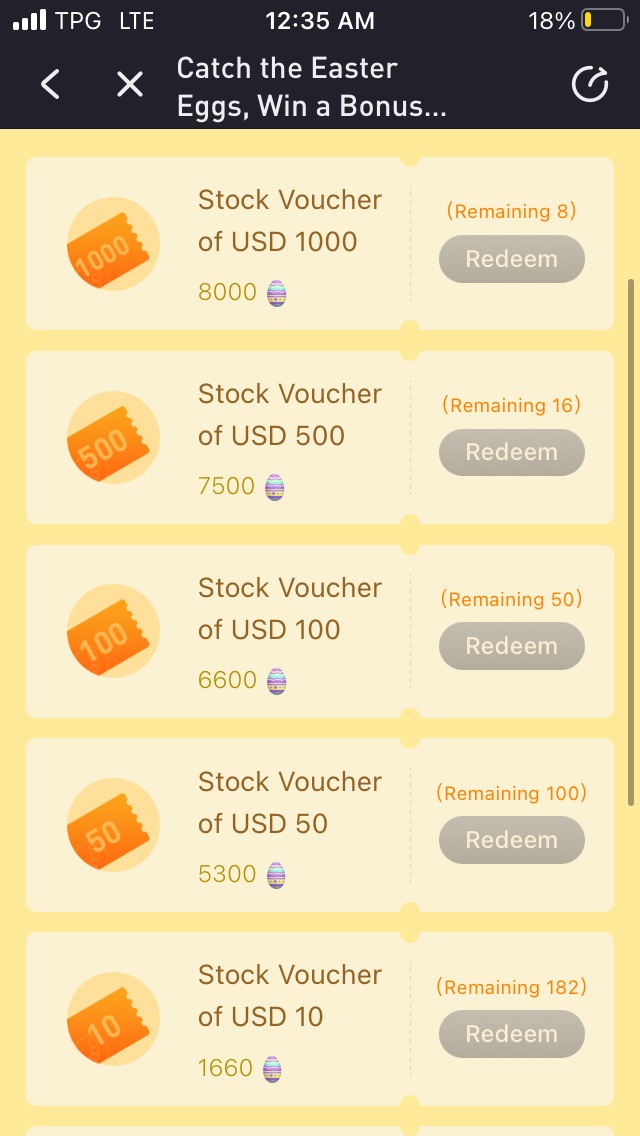Redeem the Stock Voucher of USD 10
Viewport: 640px width, 1136px height.
click(x=511, y=1034)
